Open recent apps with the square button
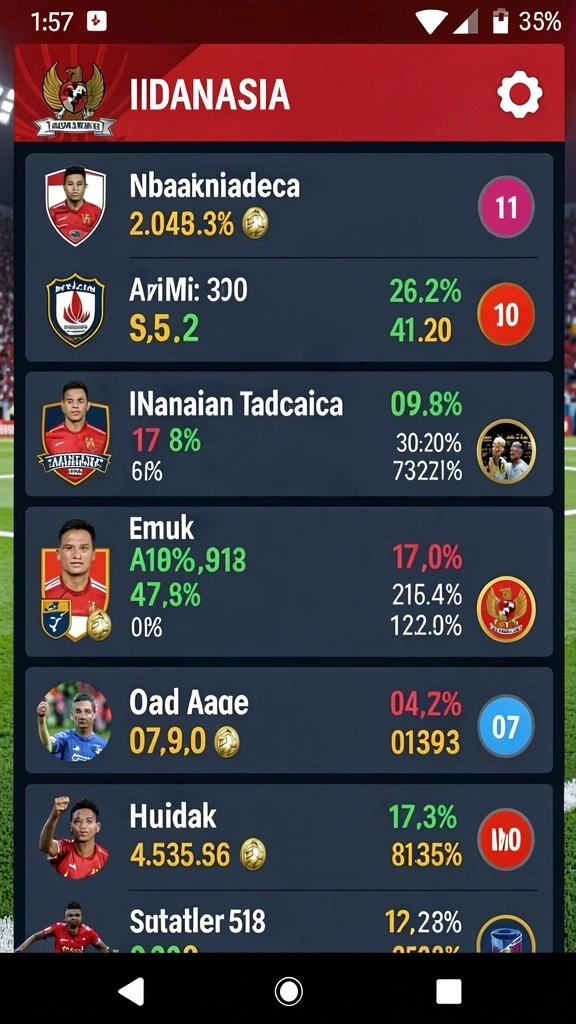The image size is (576, 1024). (449, 991)
